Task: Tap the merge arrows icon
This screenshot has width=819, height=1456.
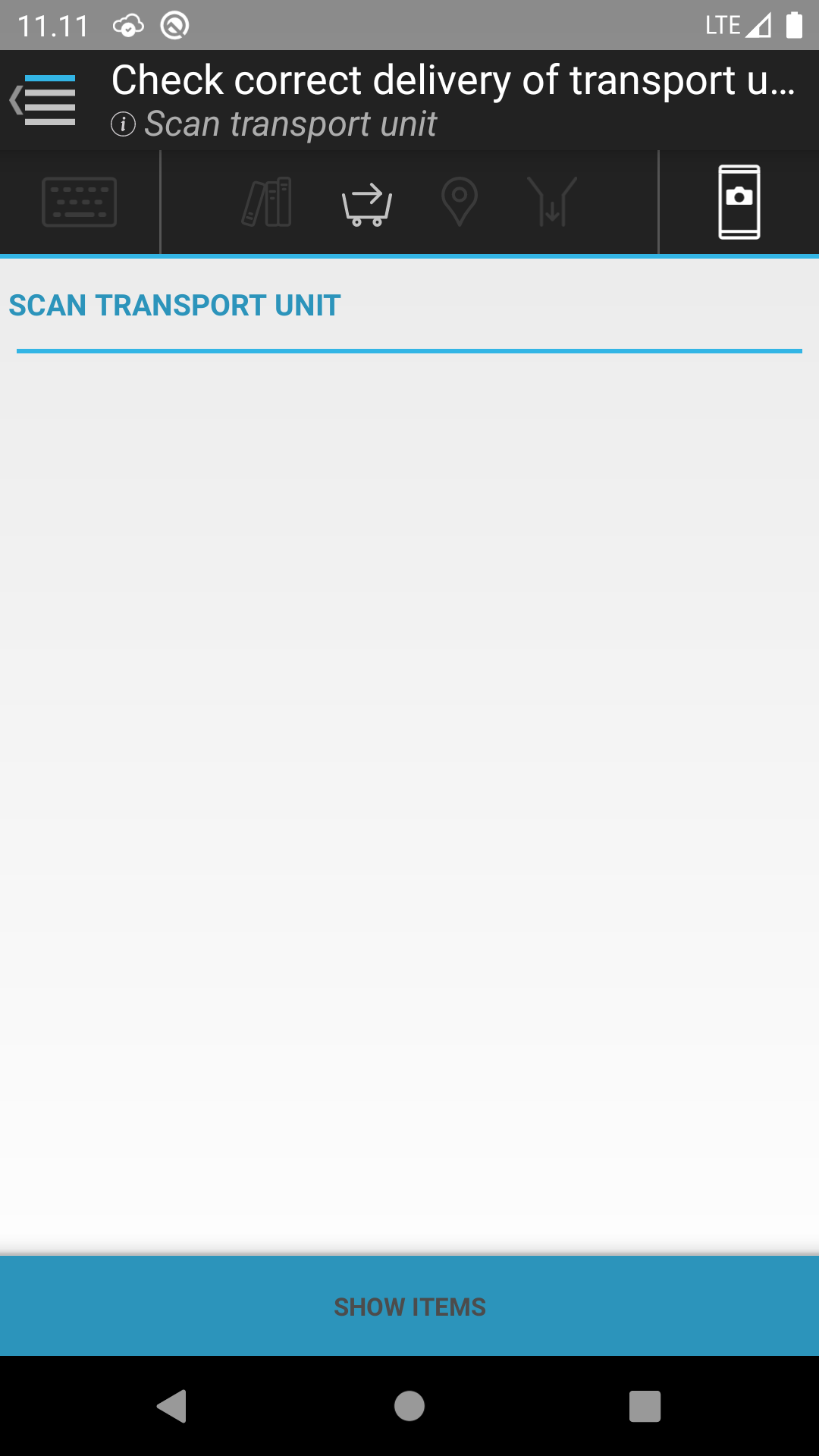Action: click(x=553, y=202)
